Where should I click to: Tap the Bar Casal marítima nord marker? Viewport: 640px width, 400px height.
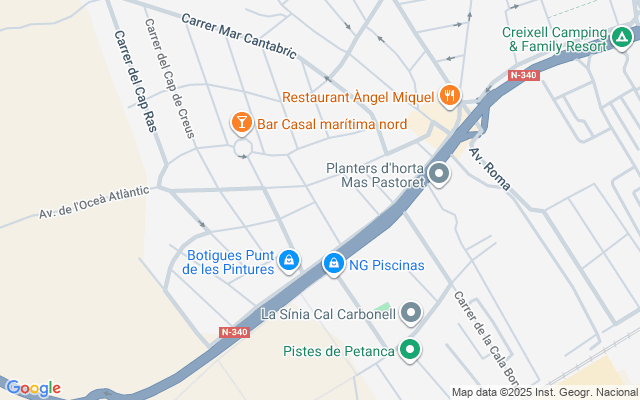[x=241, y=123]
